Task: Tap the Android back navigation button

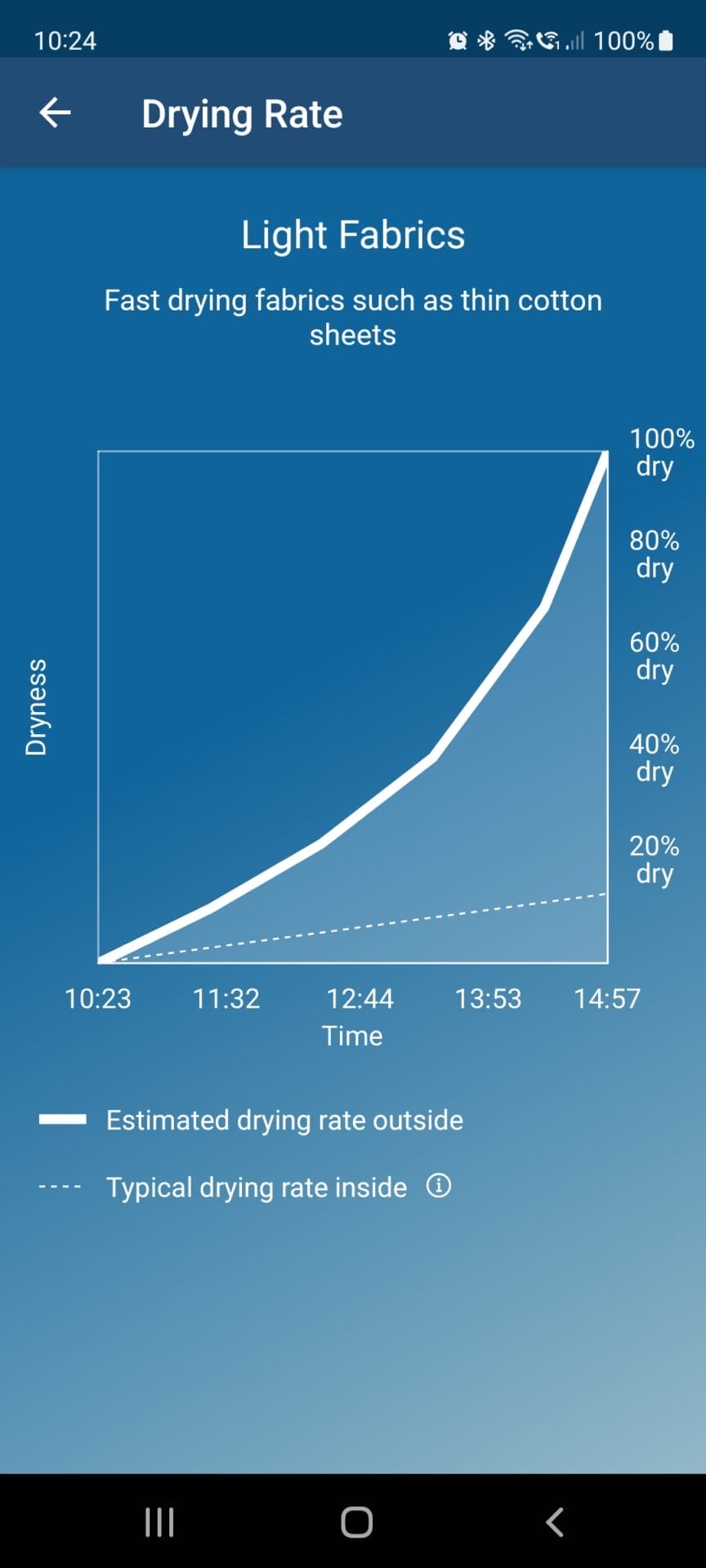Action: coord(555,1521)
